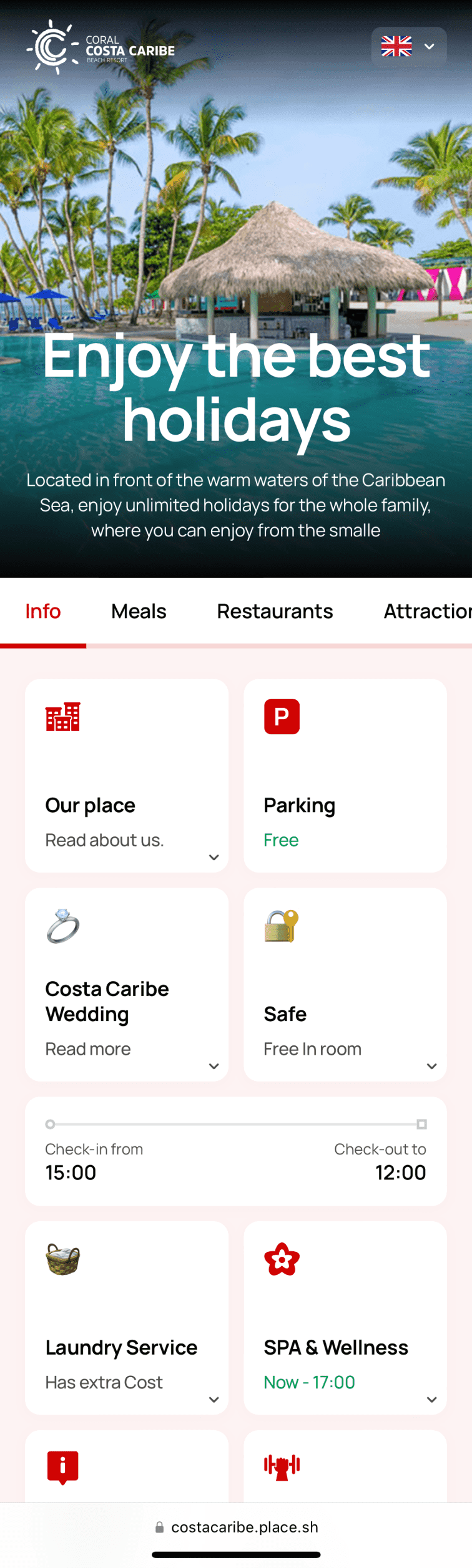This screenshot has height=1568, width=472.
Task: Expand the Safe card details
Action: pos(345,984)
